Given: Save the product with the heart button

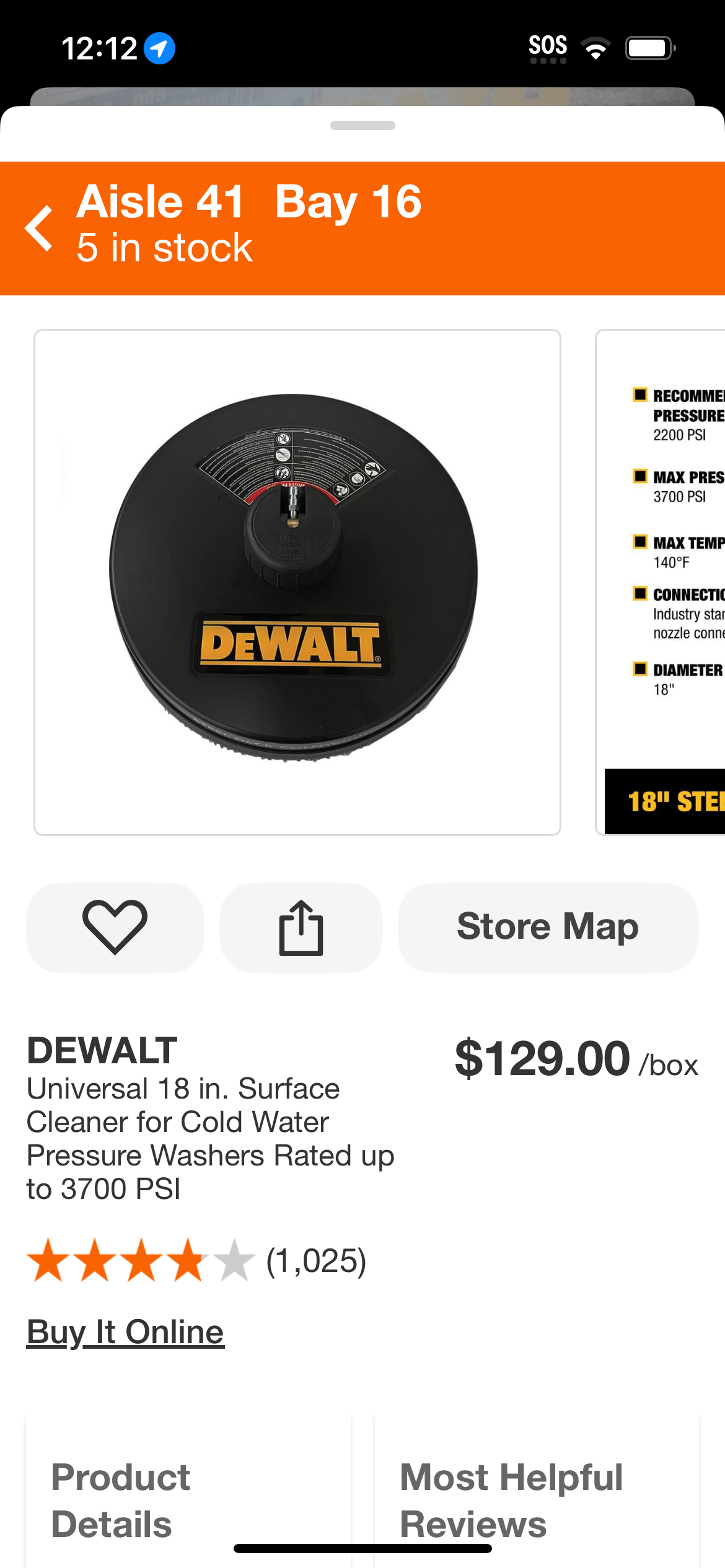Looking at the screenshot, I should (115, 927).
